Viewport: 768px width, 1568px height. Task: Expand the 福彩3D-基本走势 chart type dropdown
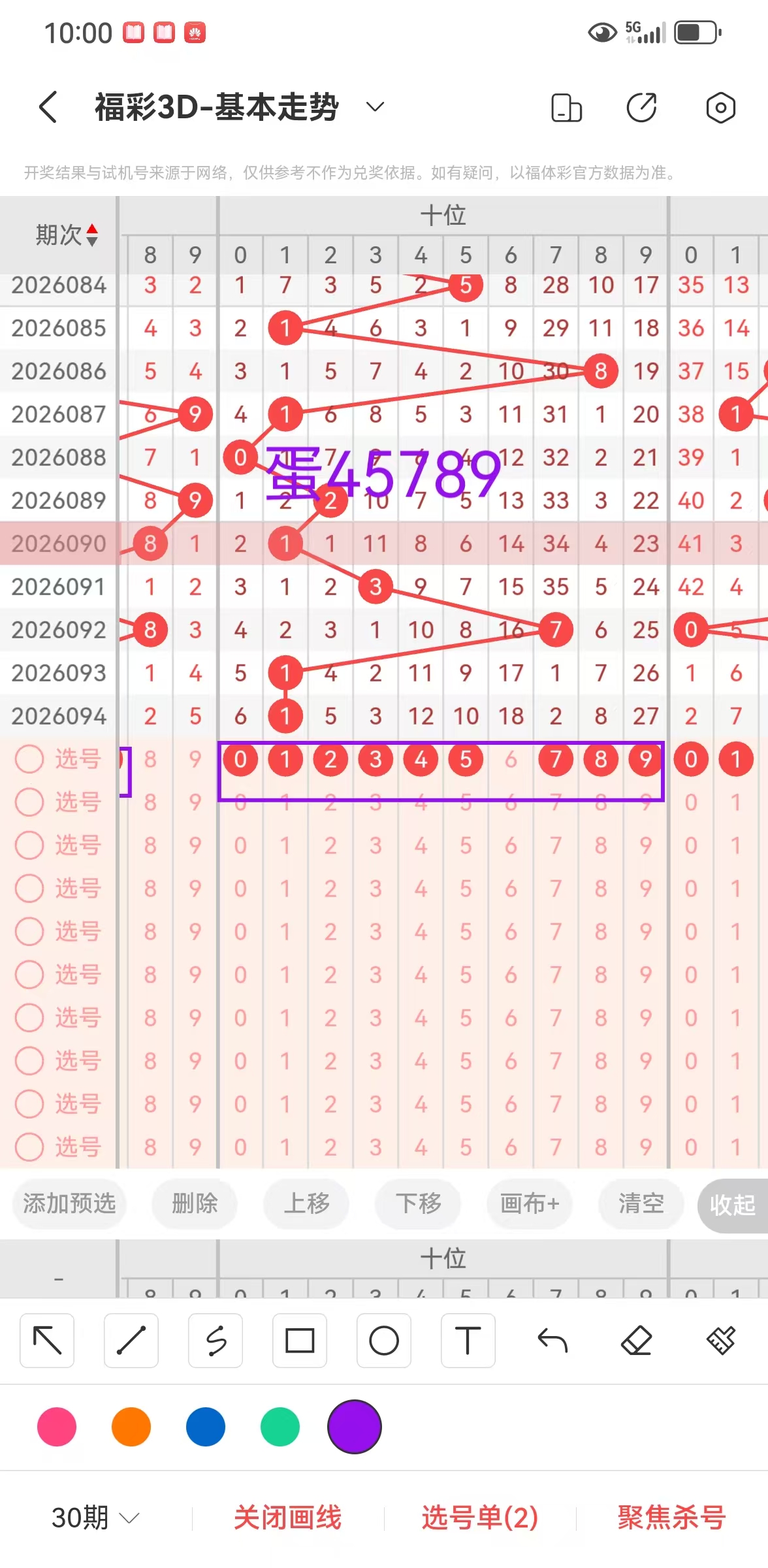pos(375,106)
